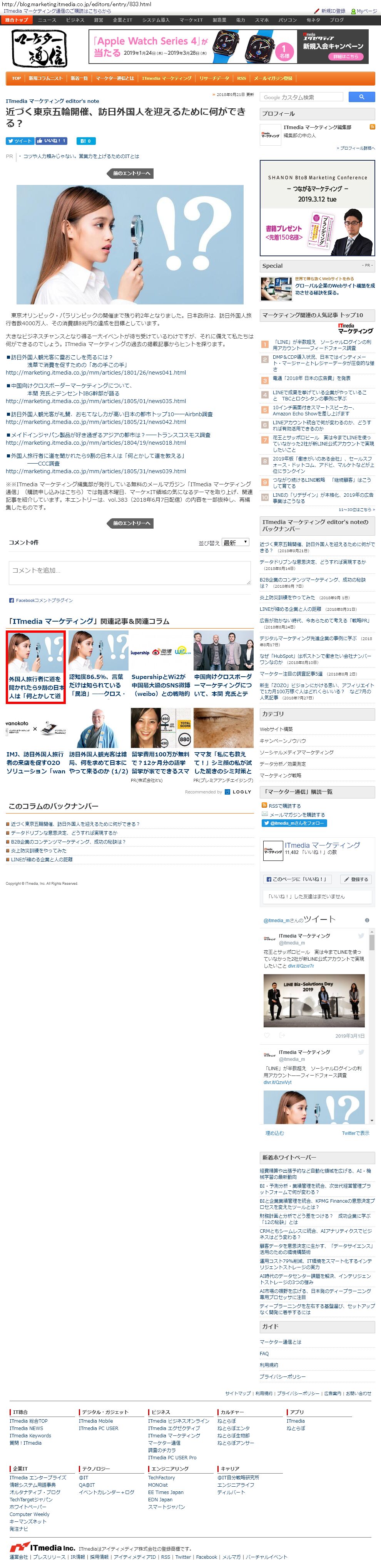Open the ニュース tab in top navigation
The height and width of the screenshot is (1568, 381).
tap(47, 20)
